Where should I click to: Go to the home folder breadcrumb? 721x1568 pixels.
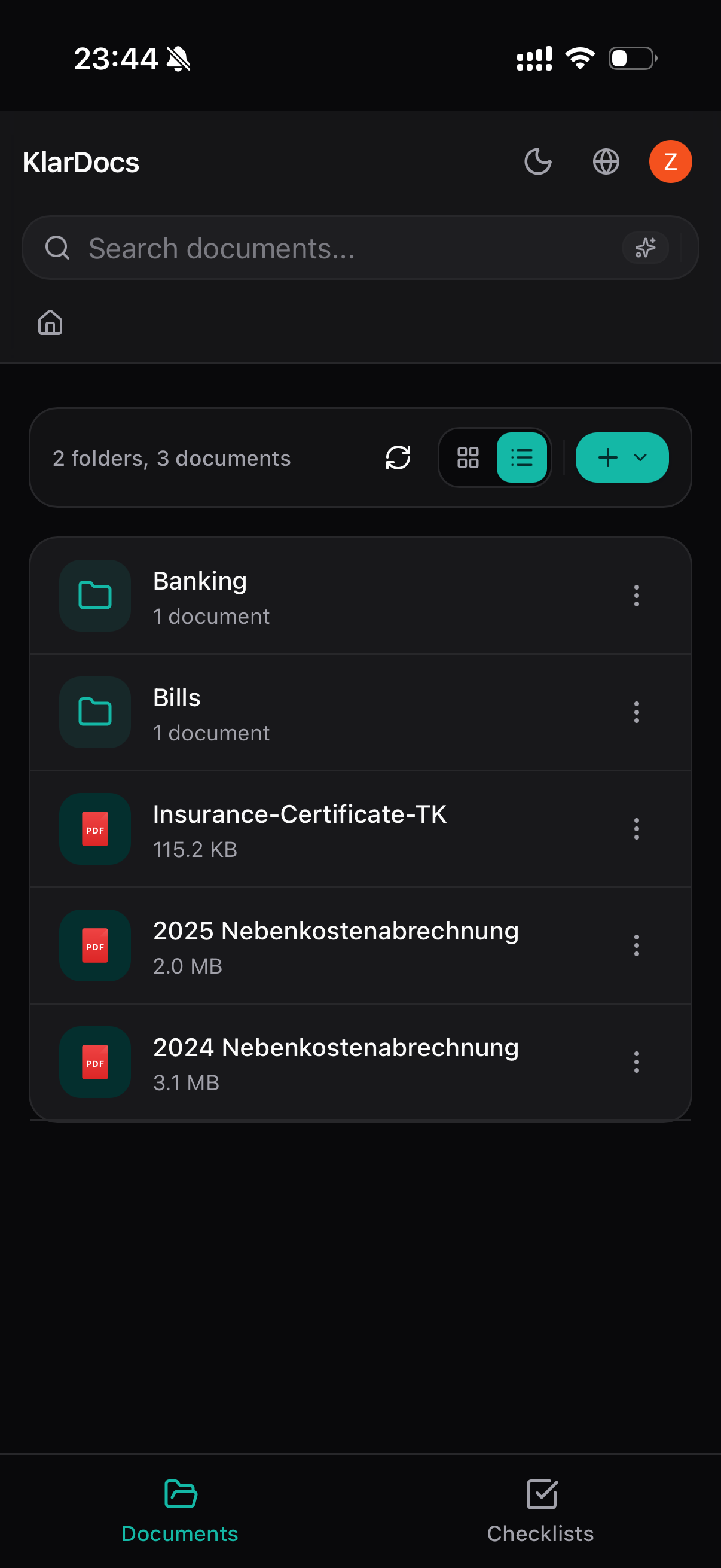tap(50, 322)
